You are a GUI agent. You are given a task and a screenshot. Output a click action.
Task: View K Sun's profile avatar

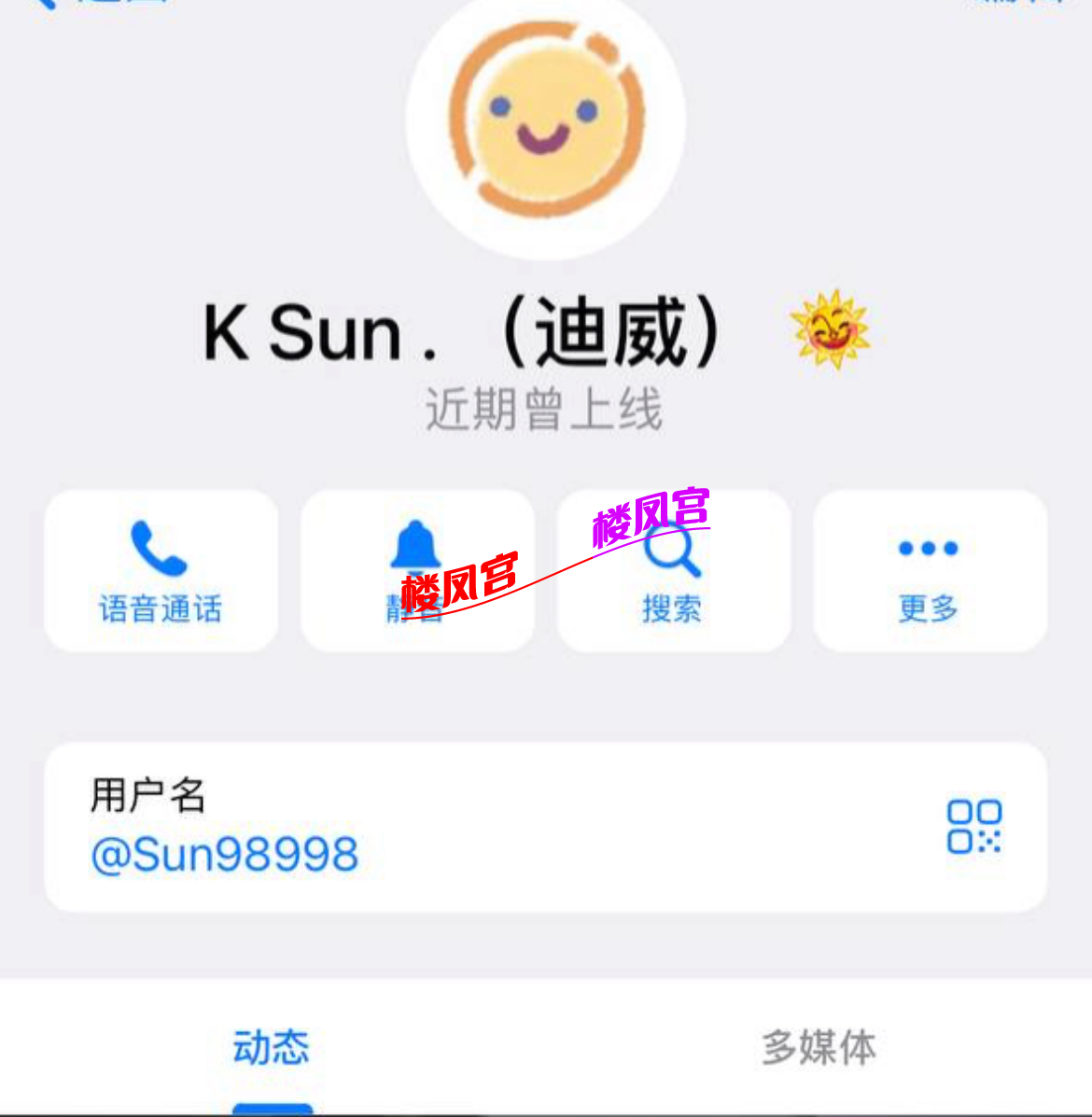point(546,119)
